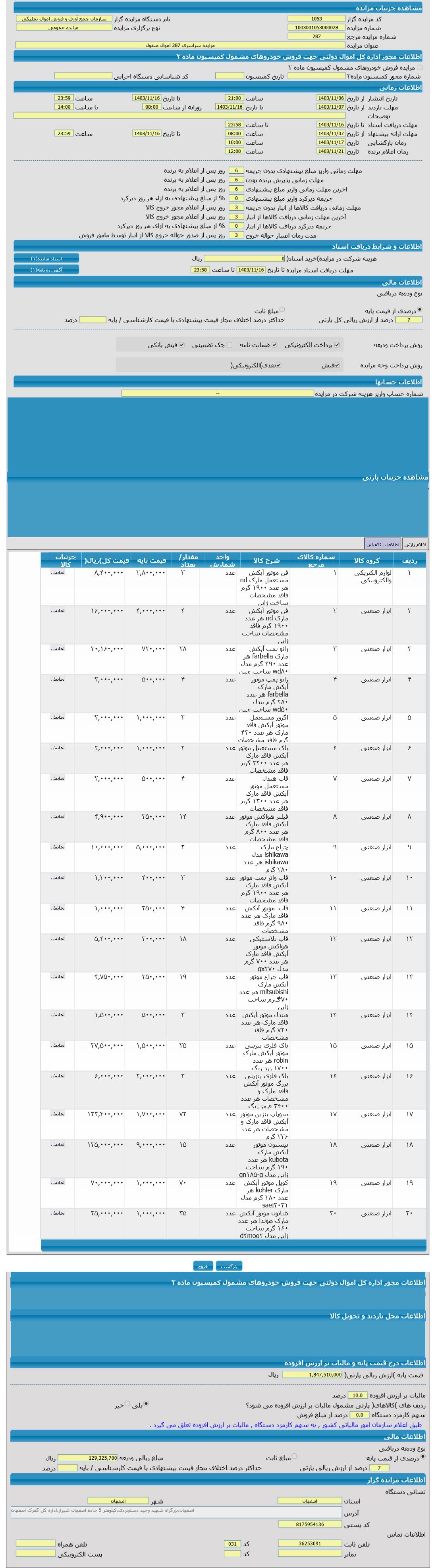This screenshot has width=436, height=1568.
Task: Show item details for row 1
Action: (57, 572)
